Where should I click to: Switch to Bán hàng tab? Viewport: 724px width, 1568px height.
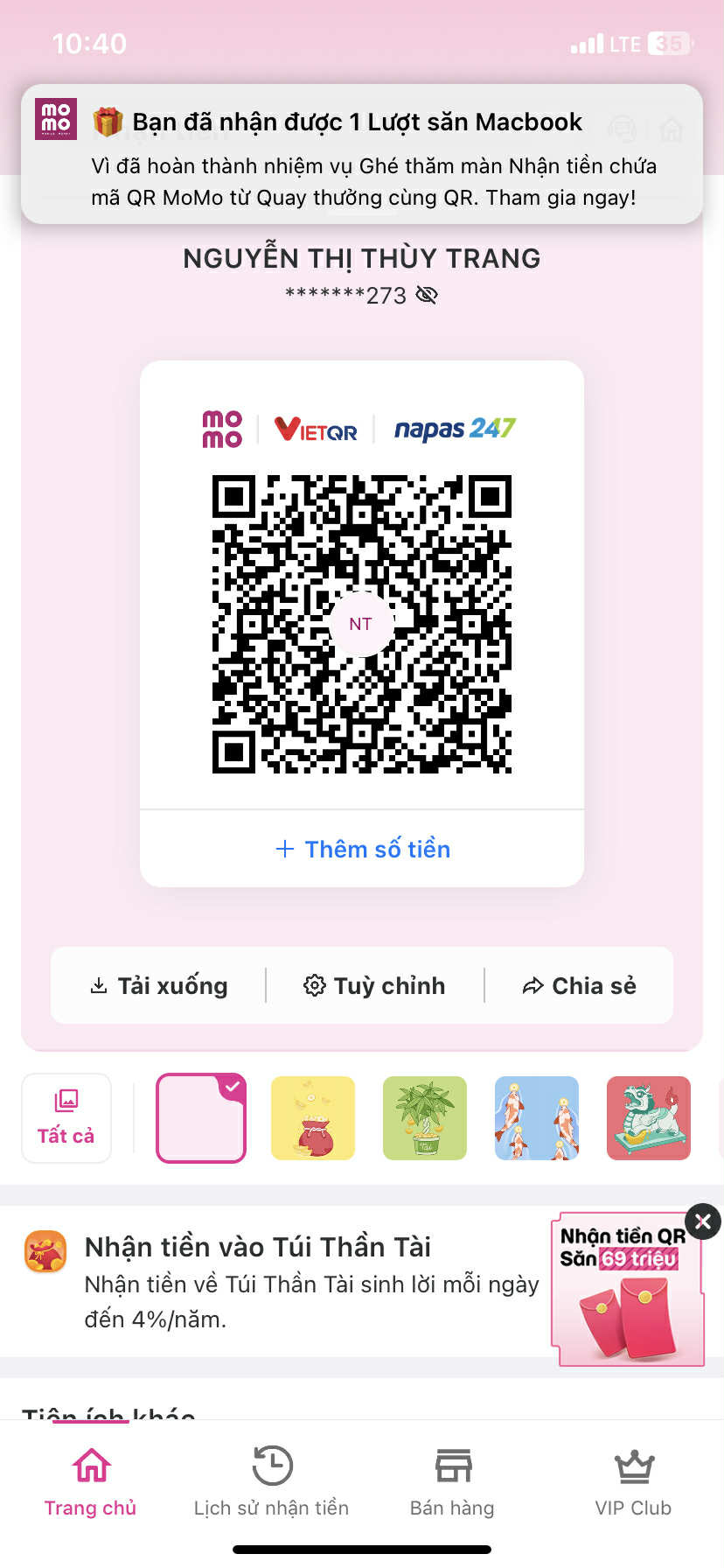coord(452,1482)
